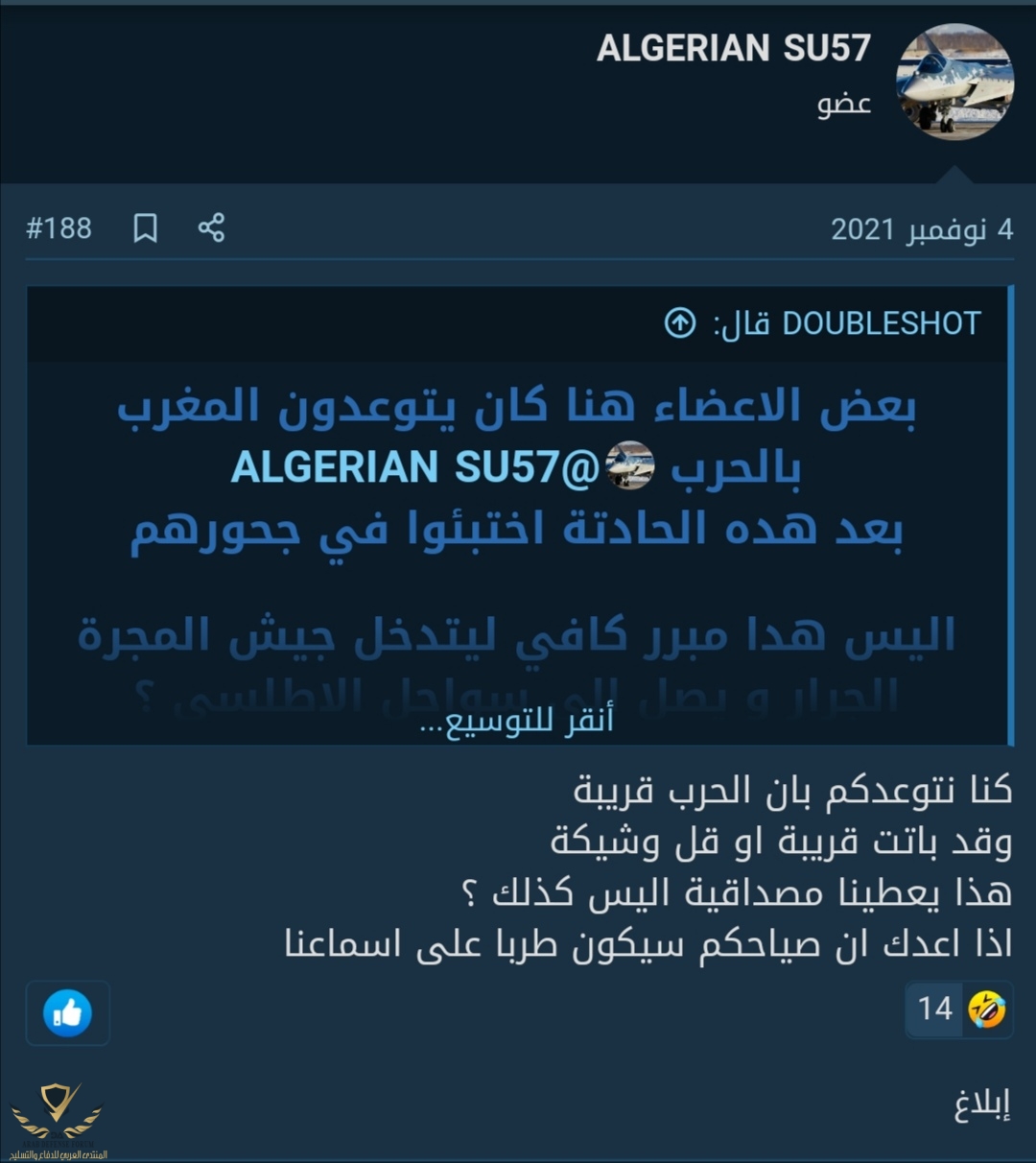Open permalink for post #188
The width and height of the screenshot is (1036, 1163).
(x=59, y=228)
